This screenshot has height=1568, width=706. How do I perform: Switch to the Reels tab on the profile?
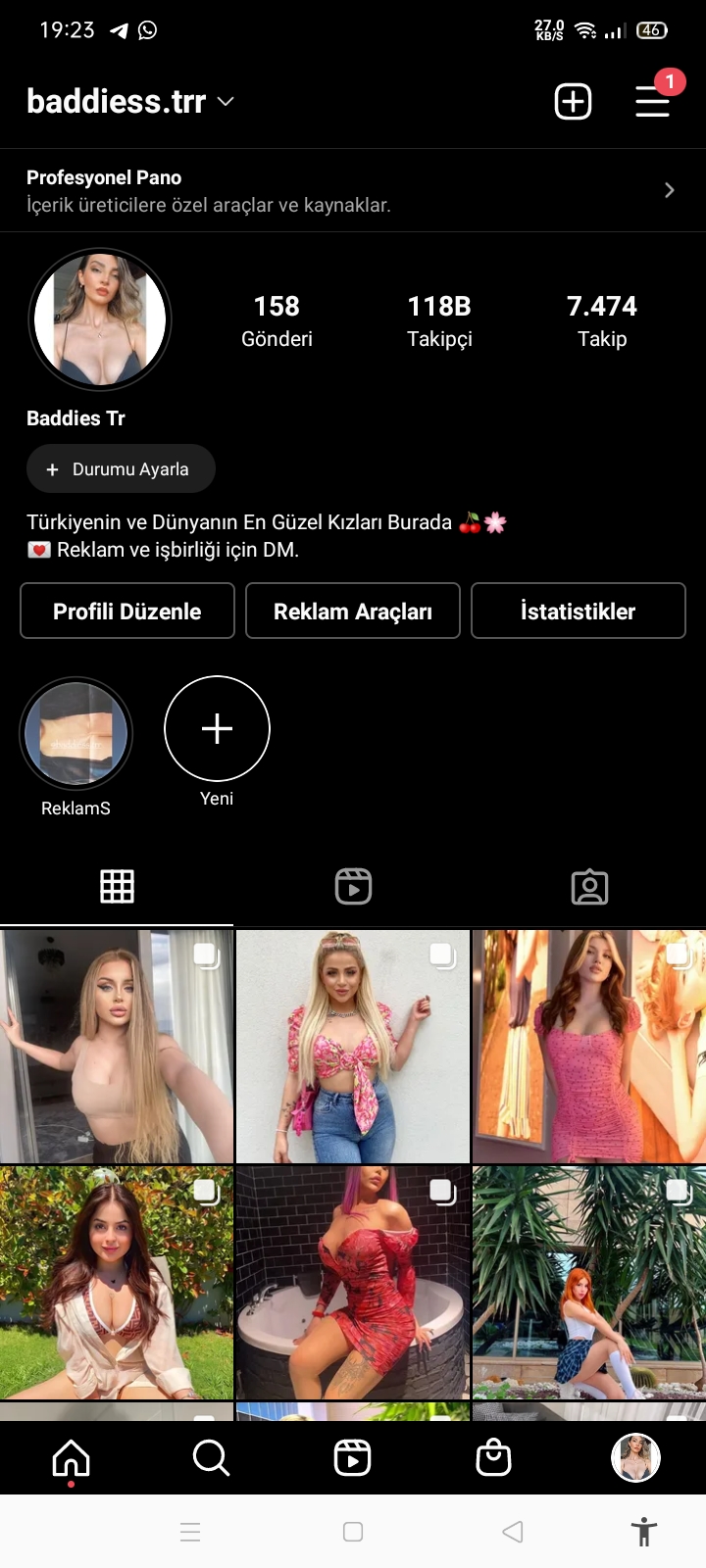point(353,886)
